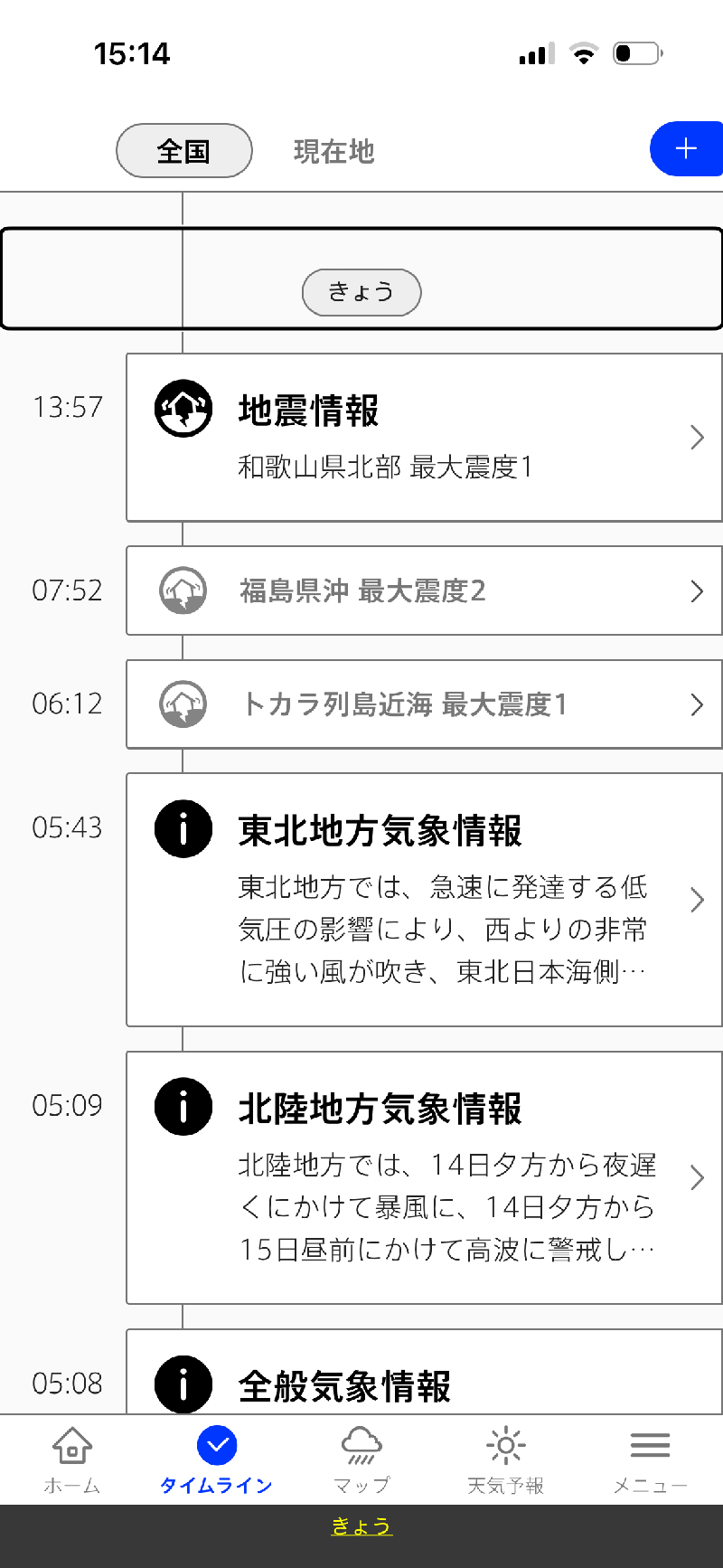This screenshot has width=723, height=1568.
Task: Open the 天気予報 tab
Action: pyautogui.click(x=505, y=1459)
